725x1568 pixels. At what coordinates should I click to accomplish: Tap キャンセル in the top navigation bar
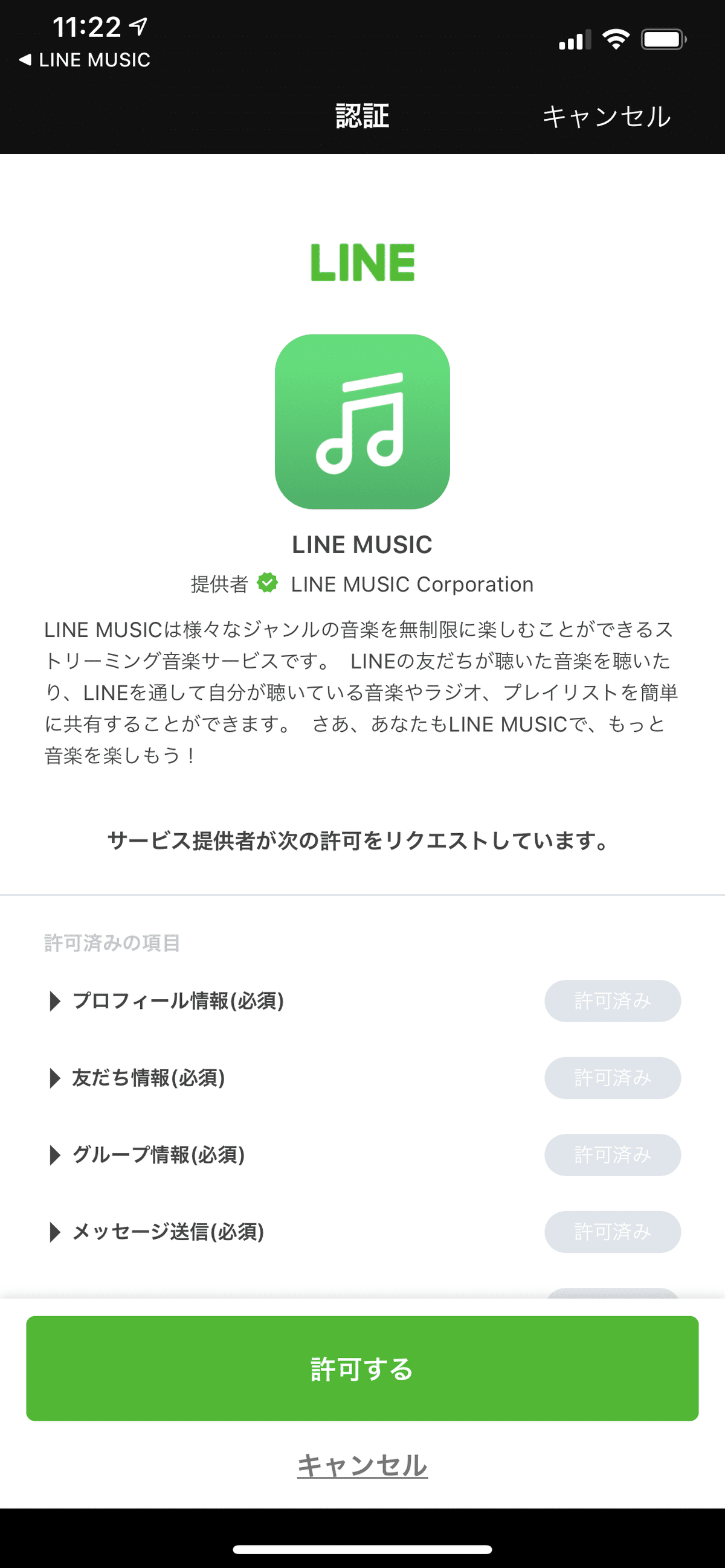tap(607, 116)
